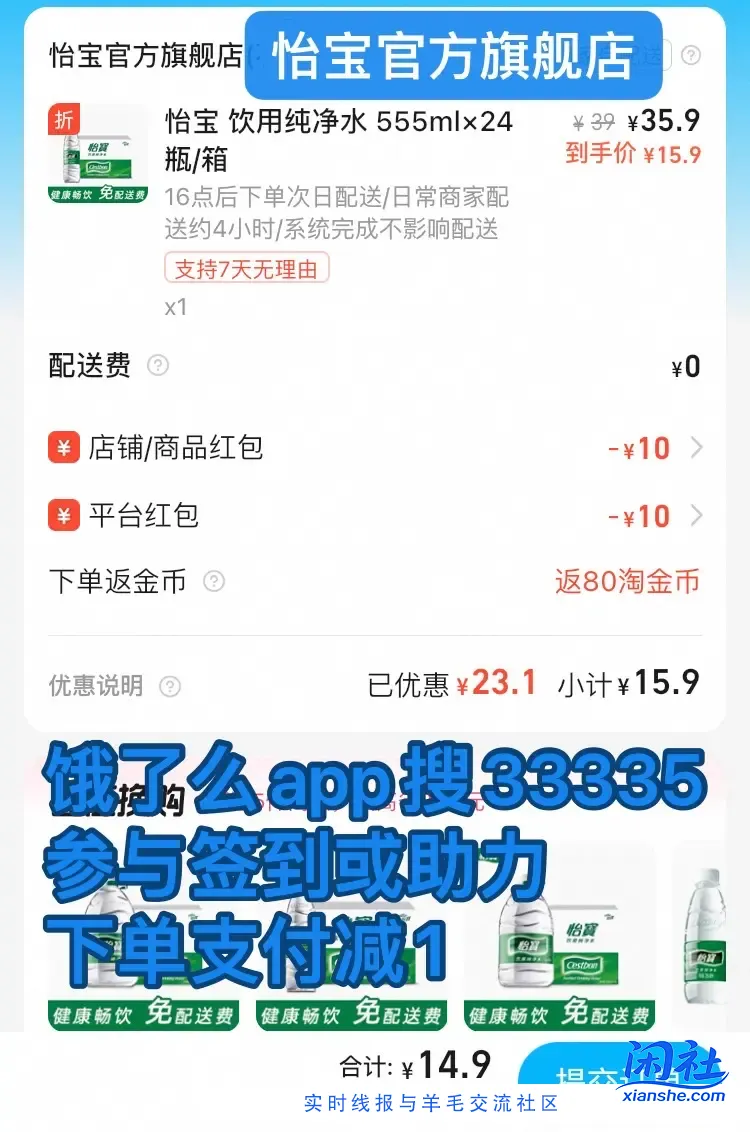Click the red envelope icon before 店铺/商品红包
The height and width of the screenshot is (1132, 750).
pos(62,448)
